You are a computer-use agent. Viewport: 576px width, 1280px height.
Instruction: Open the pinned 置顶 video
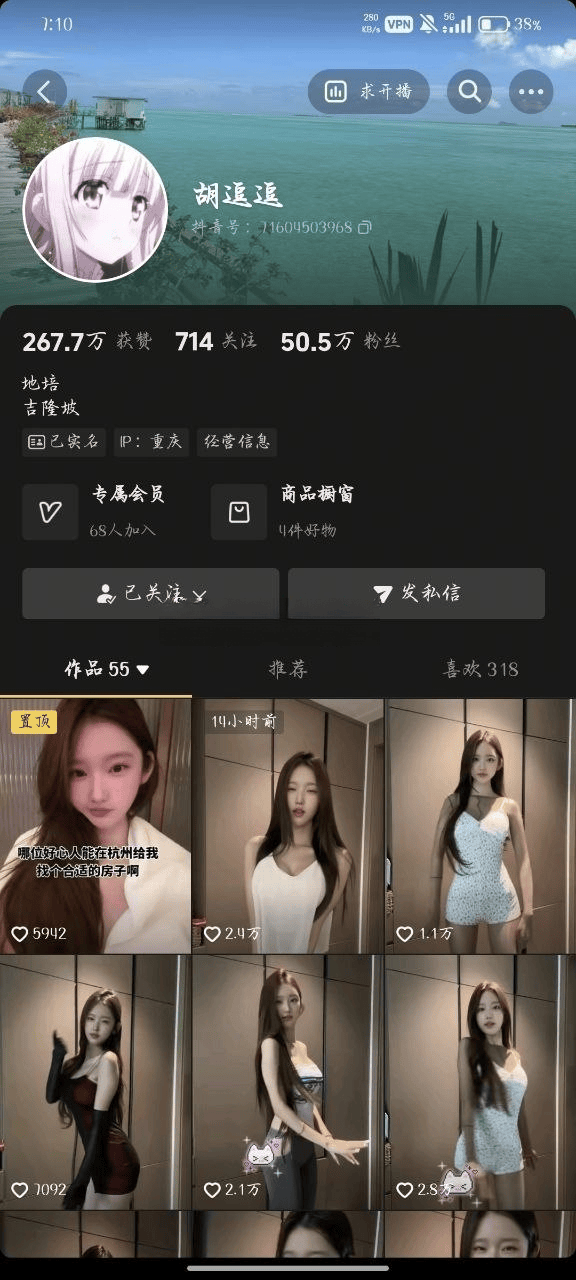coord(95,826)
